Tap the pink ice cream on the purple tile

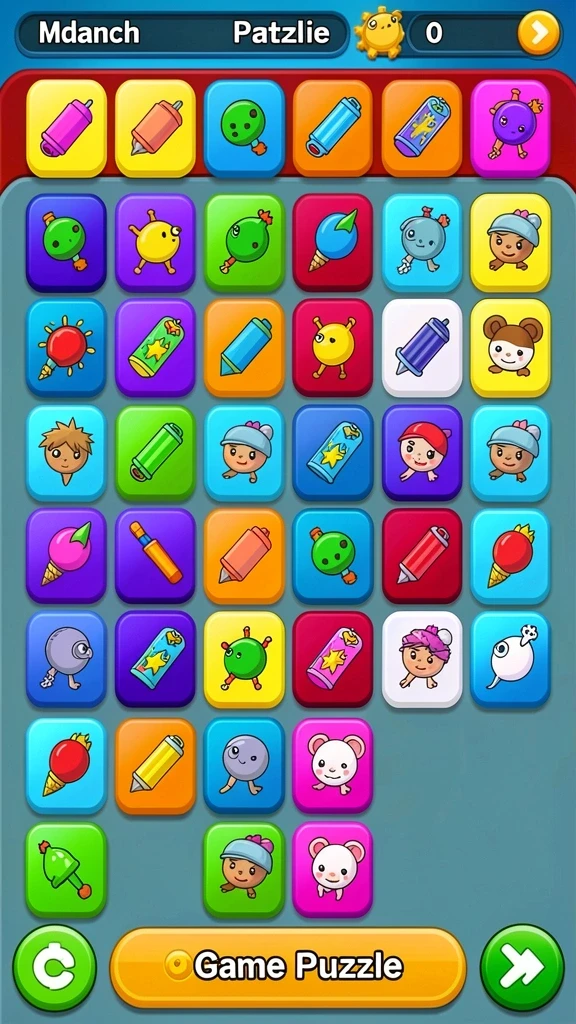pos(66,556)
